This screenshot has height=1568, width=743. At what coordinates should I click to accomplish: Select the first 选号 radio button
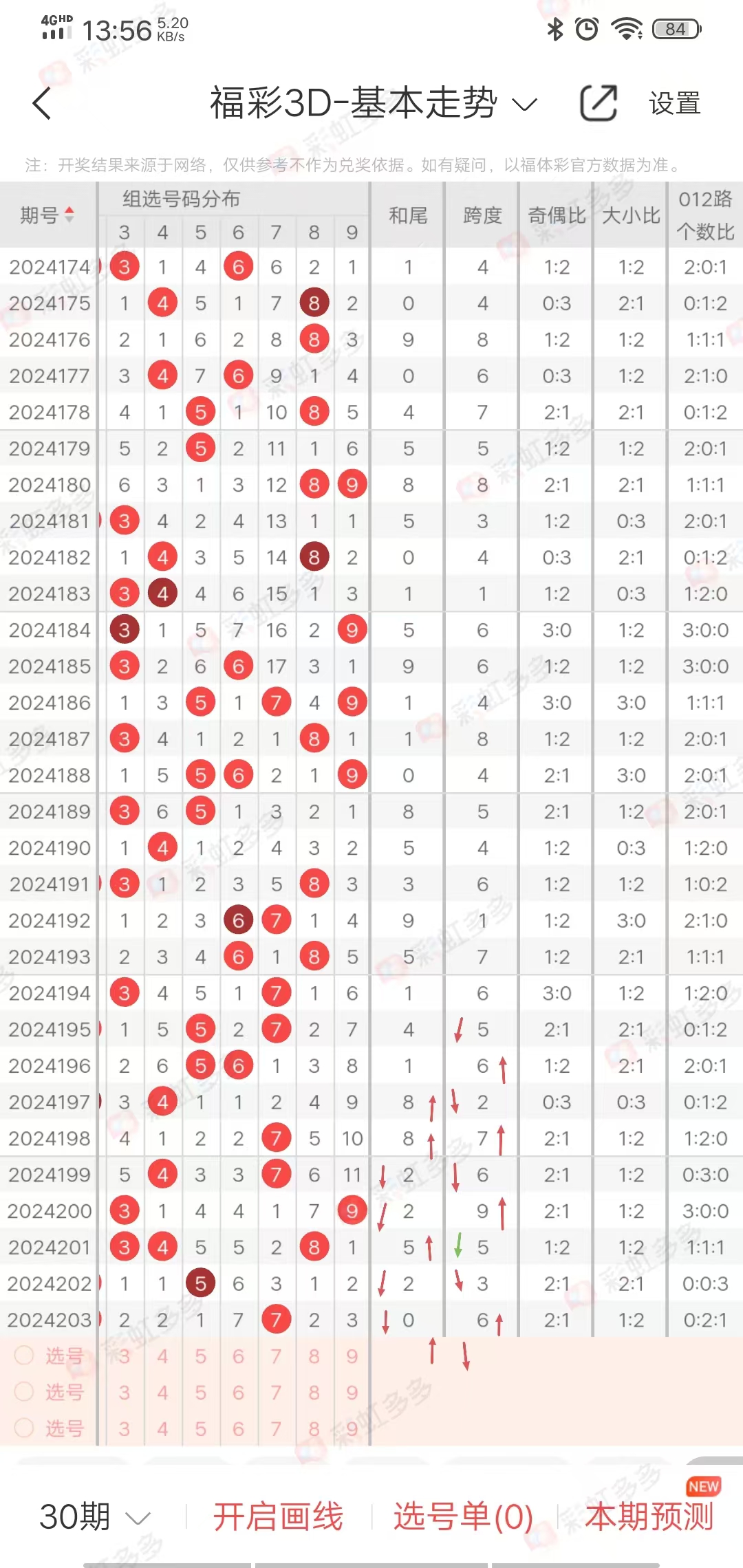(25, 1355)
